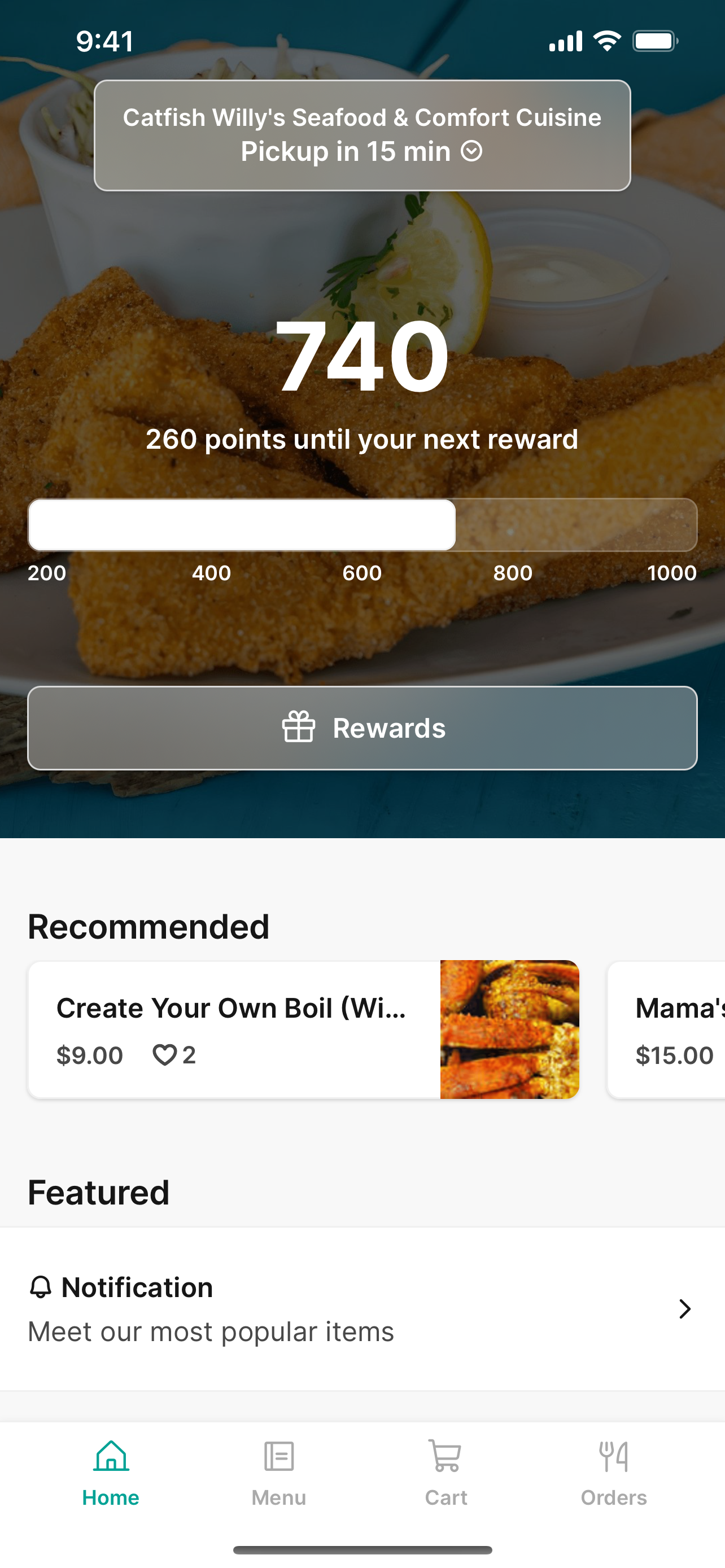The width and height of the screenshot is (725, 1568).
Task: Open the Notification row about popular items
Action: 362,1309
